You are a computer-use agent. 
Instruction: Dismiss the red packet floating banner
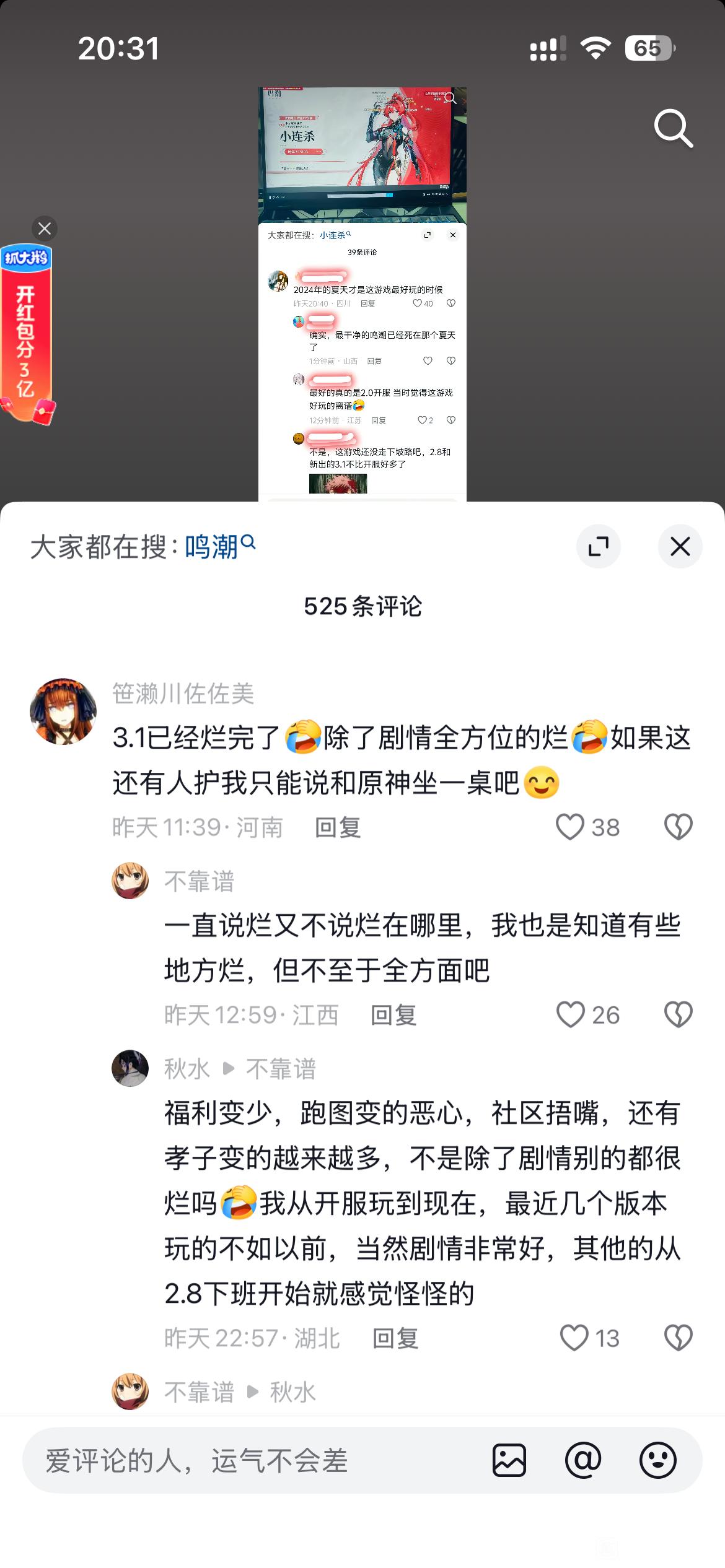45,229
